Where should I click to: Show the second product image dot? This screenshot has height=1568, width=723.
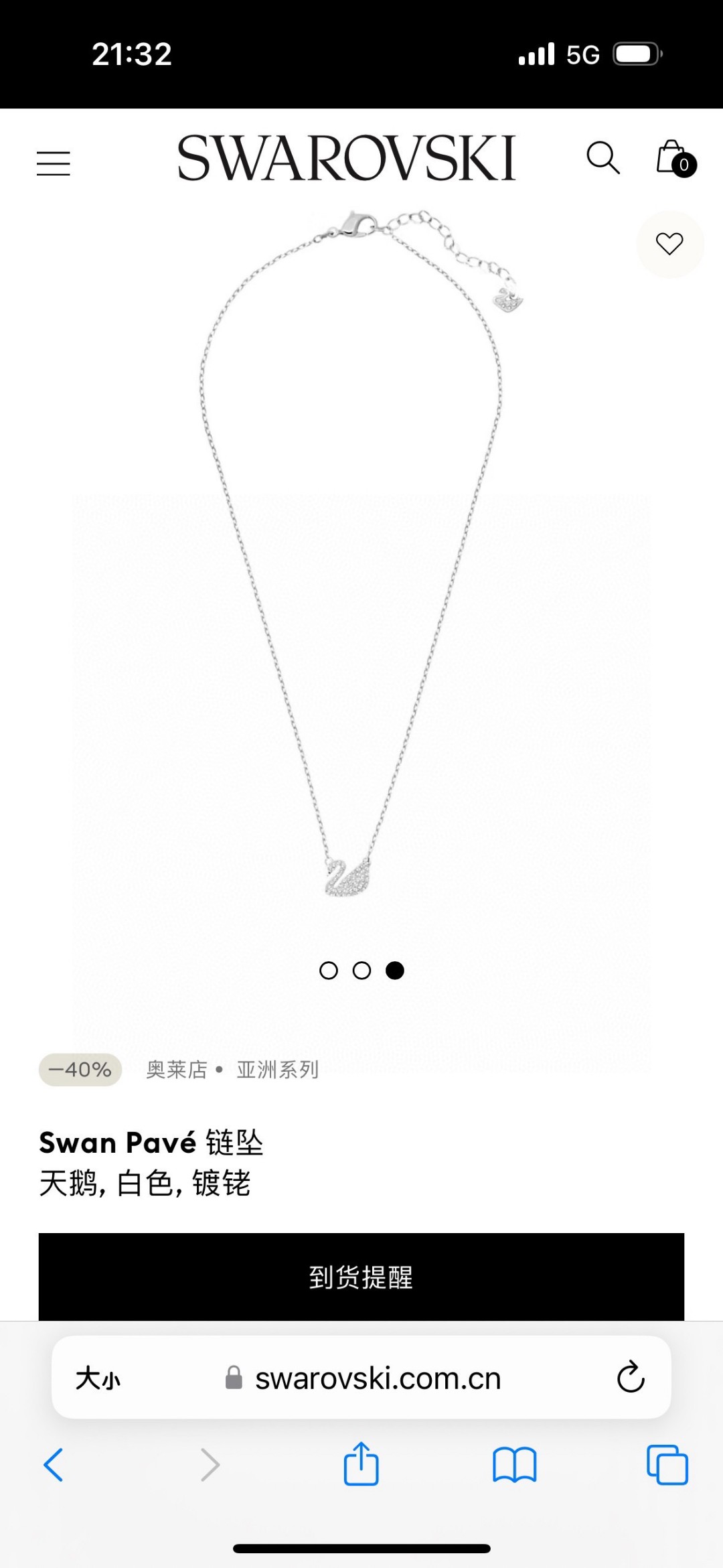(361, 971)
